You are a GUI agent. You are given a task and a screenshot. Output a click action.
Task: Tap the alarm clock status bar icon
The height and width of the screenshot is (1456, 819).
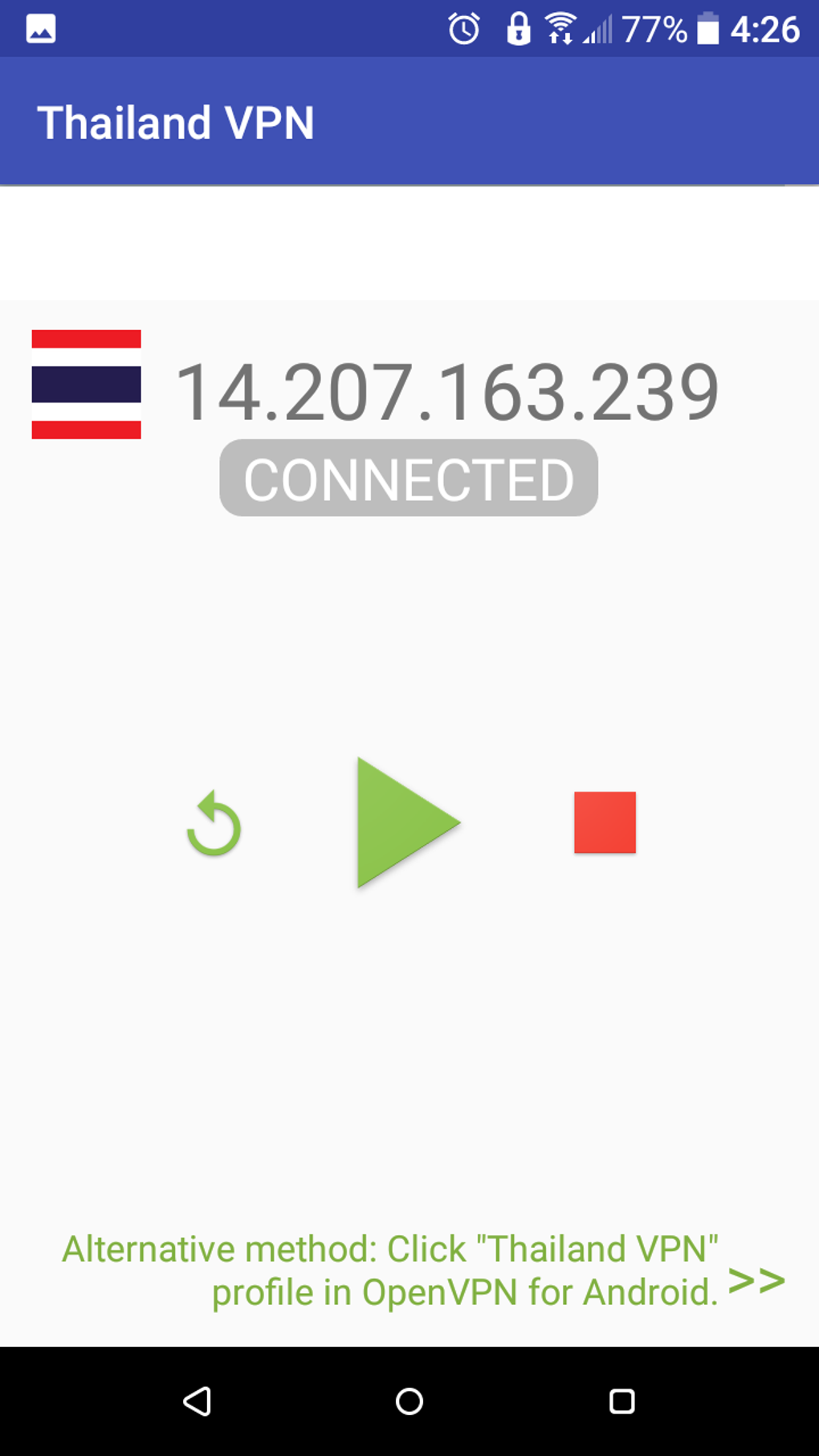pyautogui.click(x=463, y=28)
